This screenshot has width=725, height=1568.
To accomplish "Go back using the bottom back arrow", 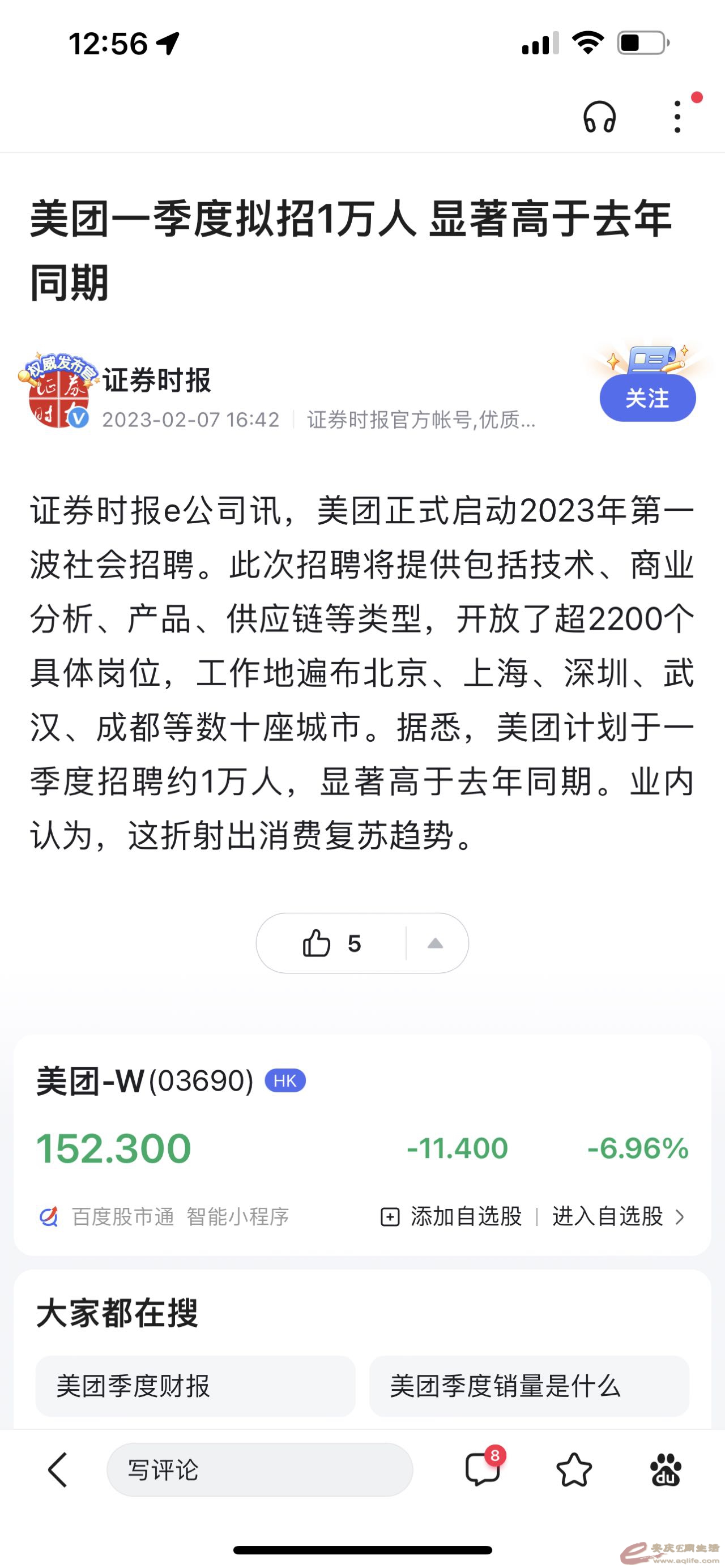I will [58, 1470].
